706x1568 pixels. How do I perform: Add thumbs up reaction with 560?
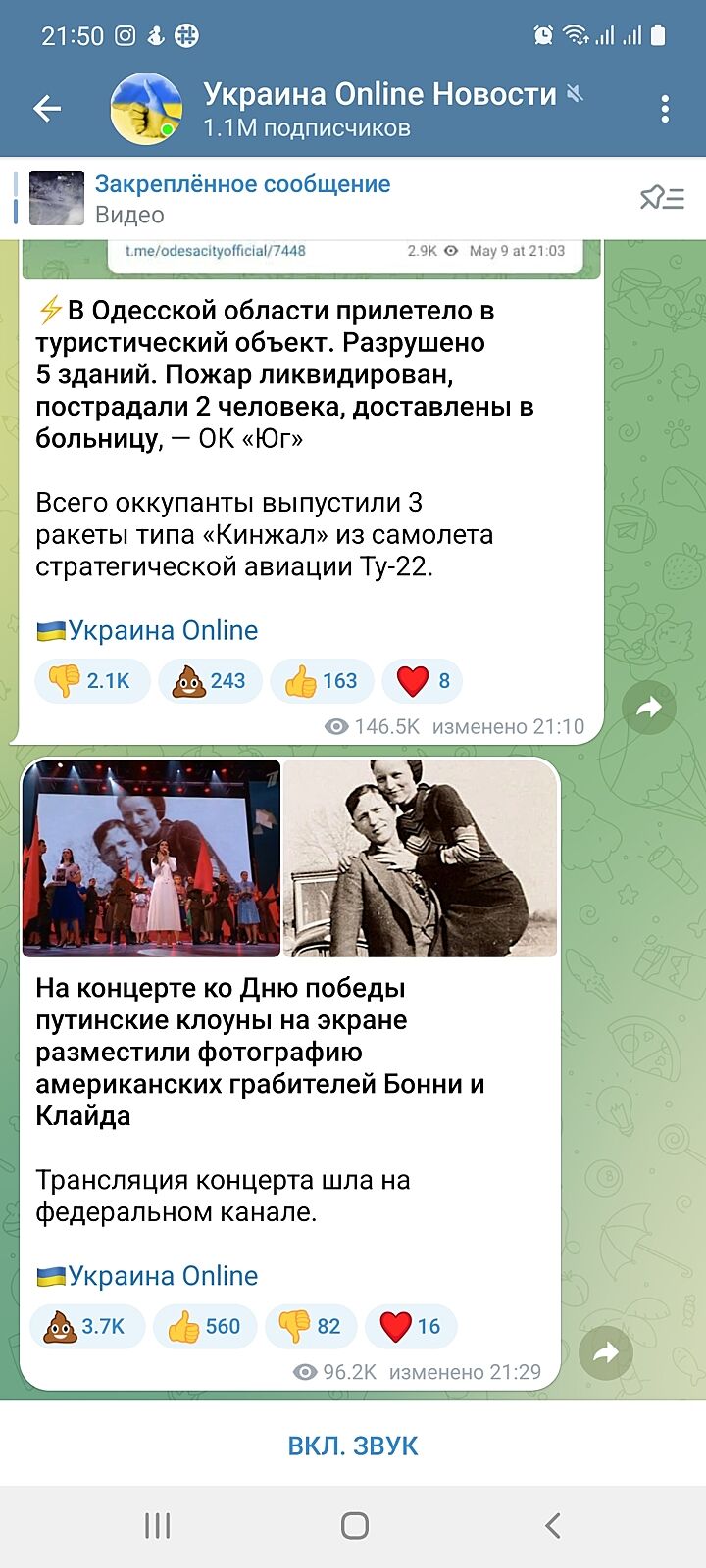click(204, 1326)
